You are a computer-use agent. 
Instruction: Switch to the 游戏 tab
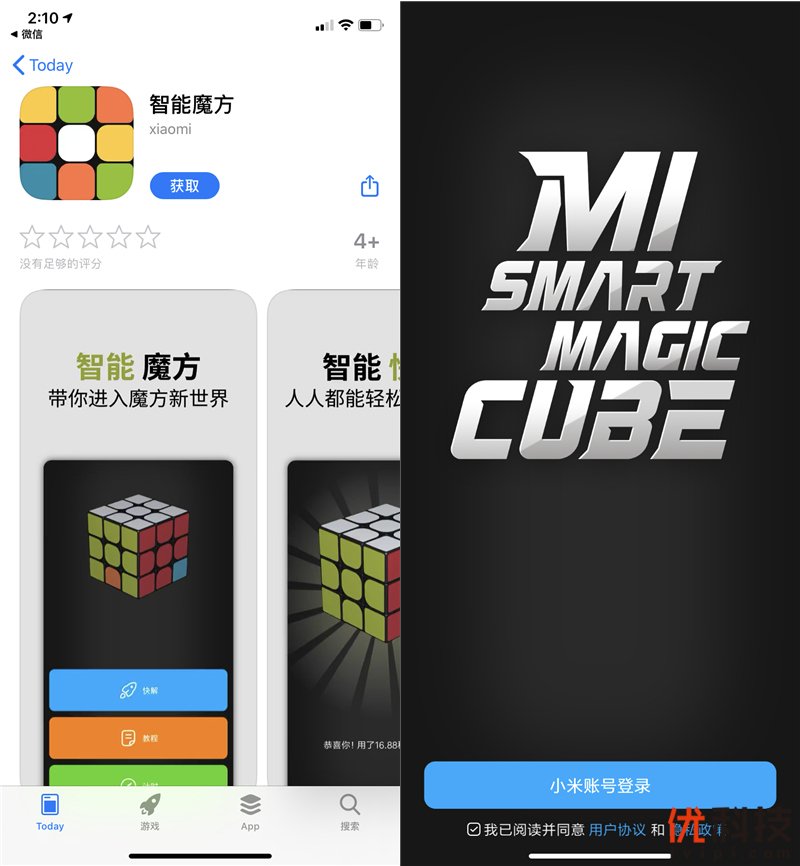coord(149,804)
